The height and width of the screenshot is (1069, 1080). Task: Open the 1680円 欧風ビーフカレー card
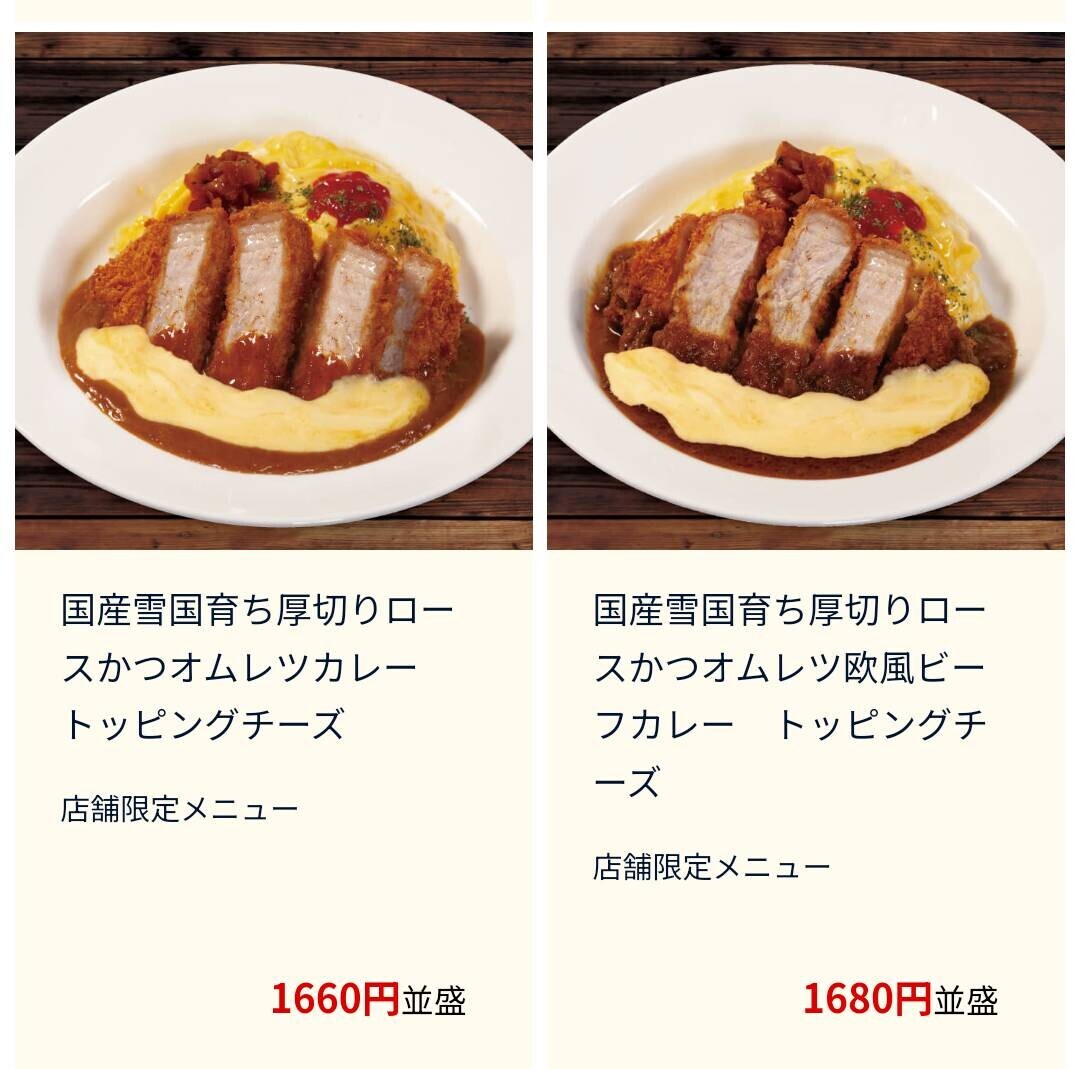click(x=805, y=290)
